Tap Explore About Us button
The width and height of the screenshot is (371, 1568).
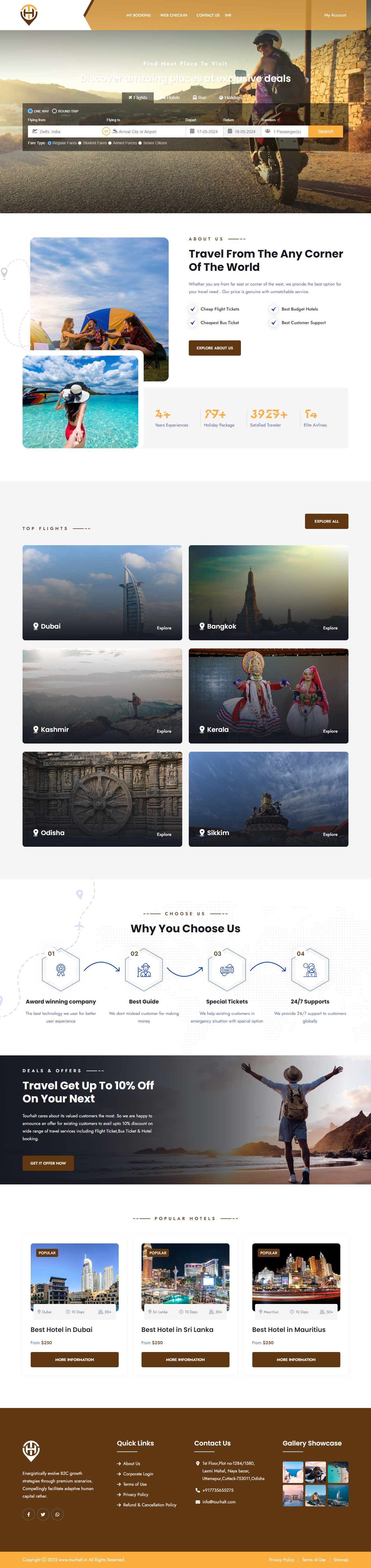click(214, 348)
